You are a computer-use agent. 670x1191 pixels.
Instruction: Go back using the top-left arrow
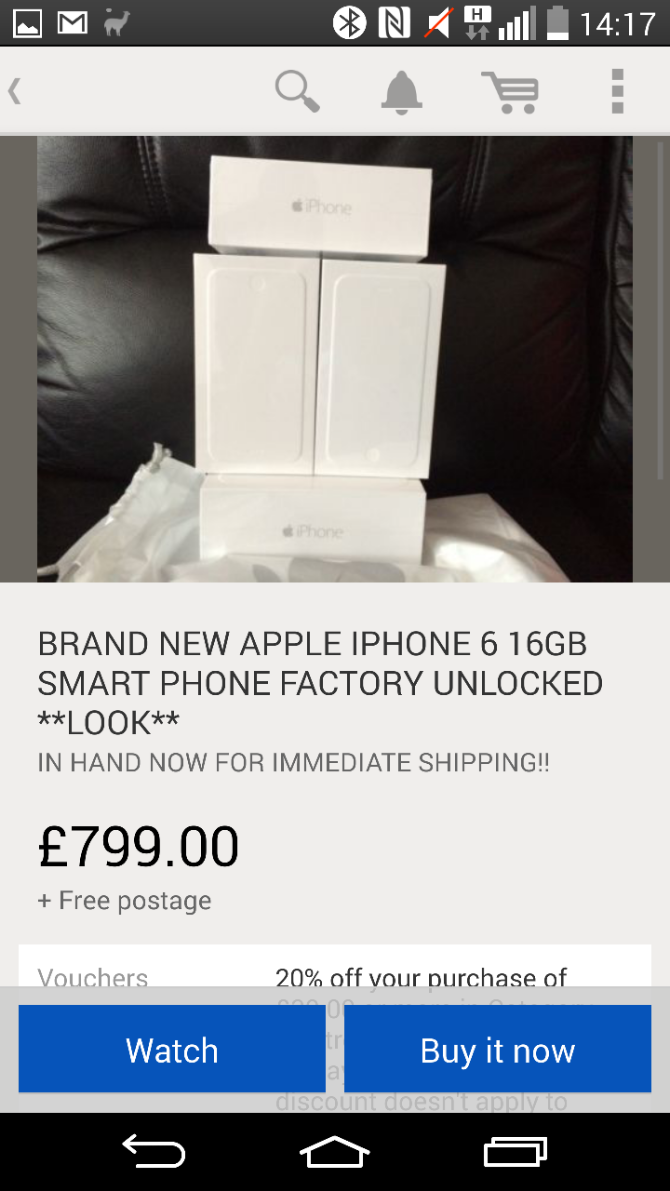click(x=14, y=91)
